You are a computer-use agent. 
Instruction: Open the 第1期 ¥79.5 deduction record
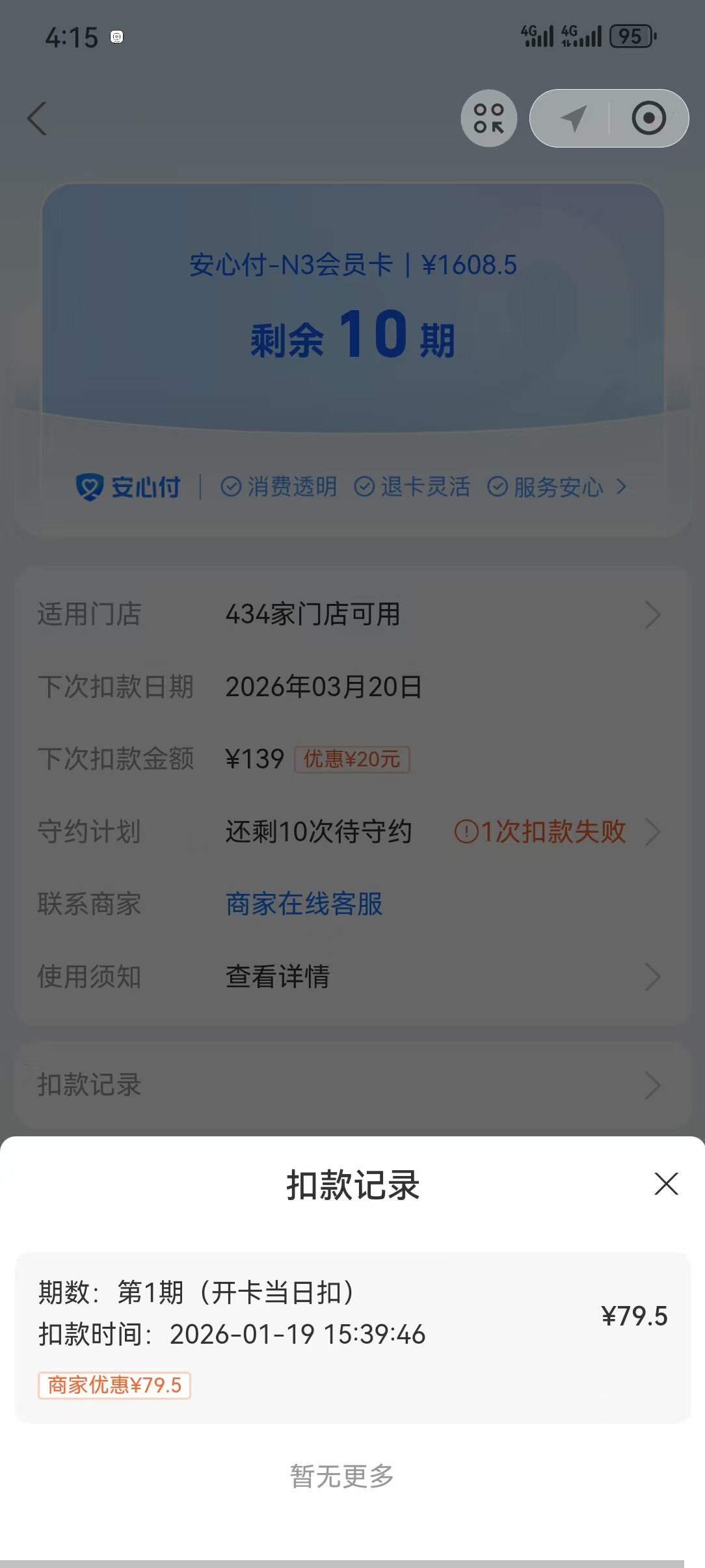coord(351,1336)
